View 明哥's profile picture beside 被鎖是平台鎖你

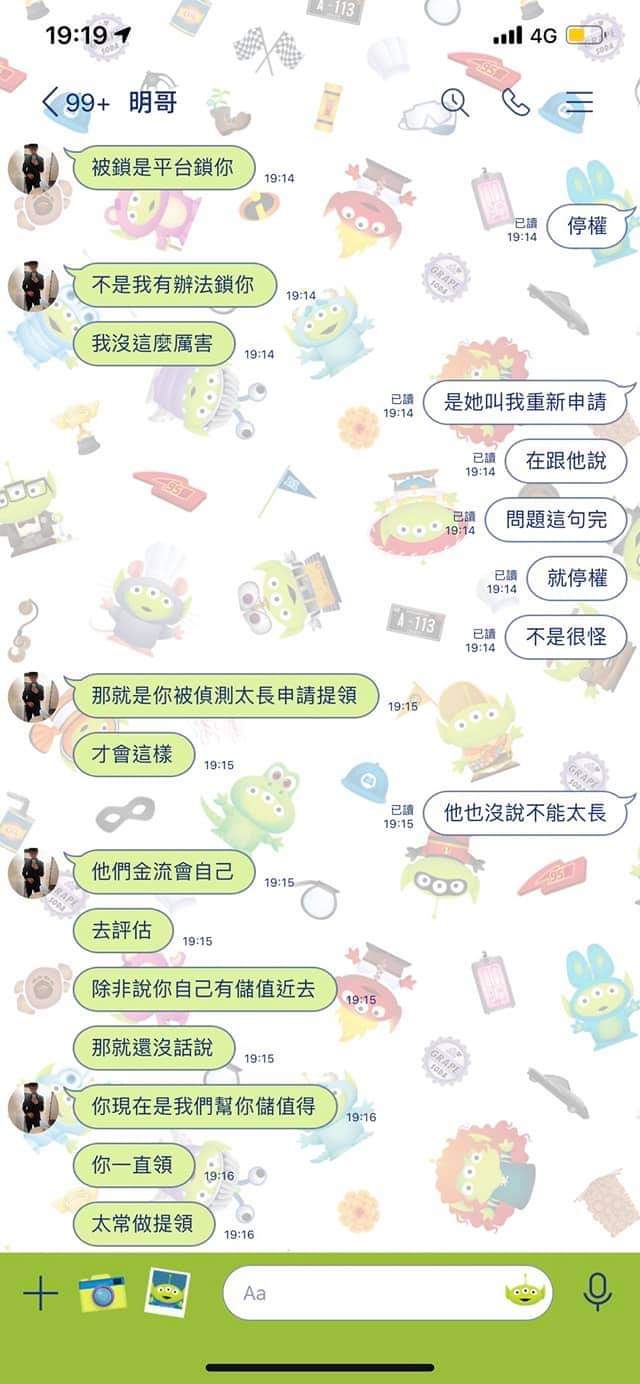point(33,168)
